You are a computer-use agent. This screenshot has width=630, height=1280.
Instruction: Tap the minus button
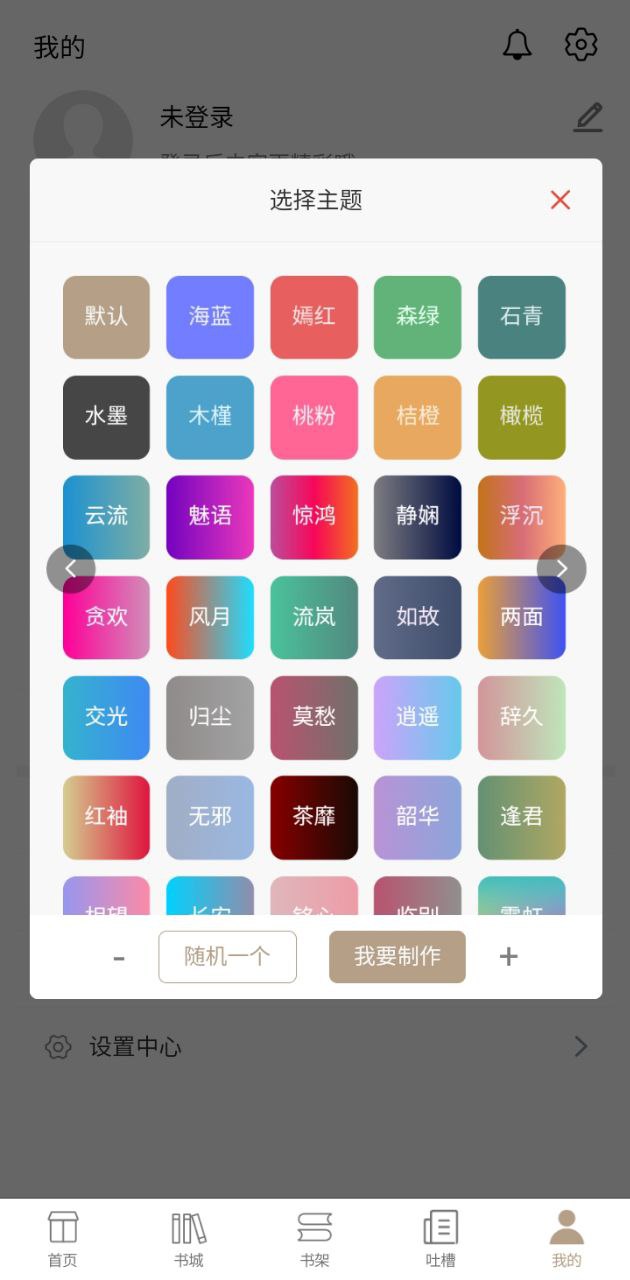119,958
